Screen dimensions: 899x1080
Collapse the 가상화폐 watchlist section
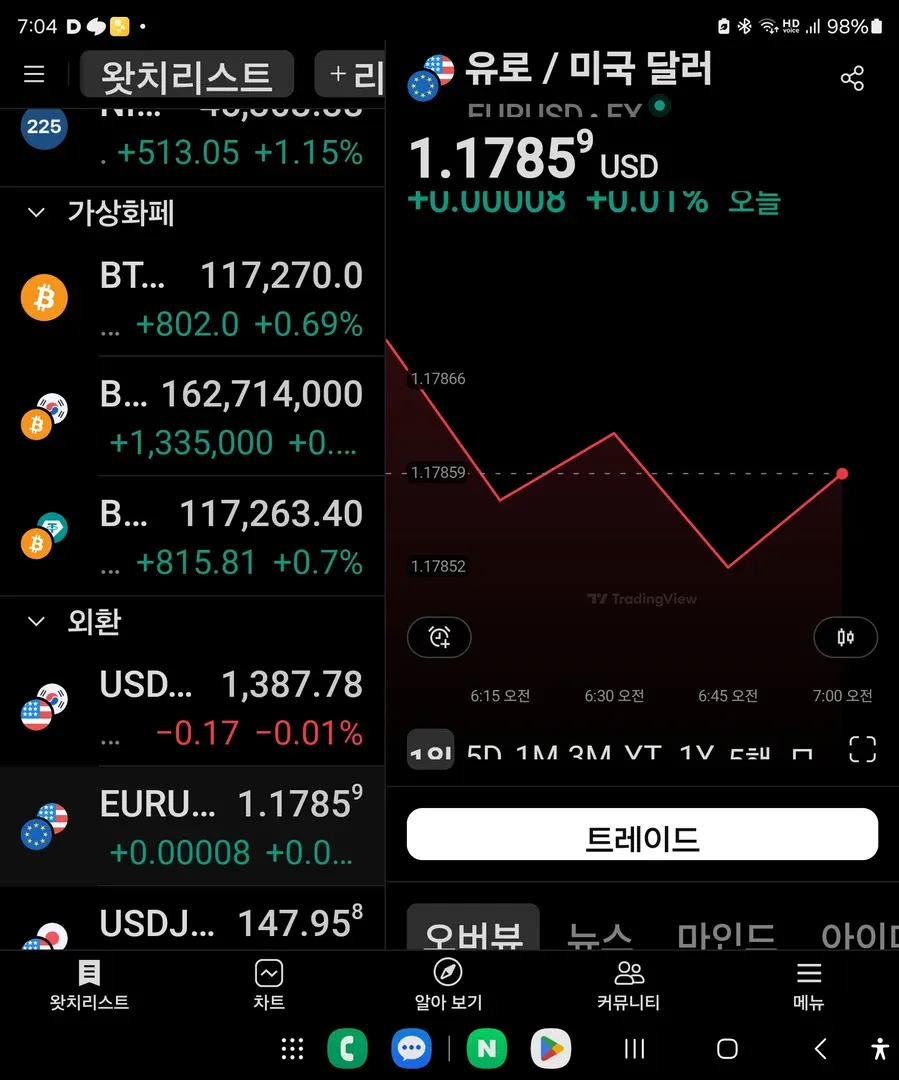37,213
